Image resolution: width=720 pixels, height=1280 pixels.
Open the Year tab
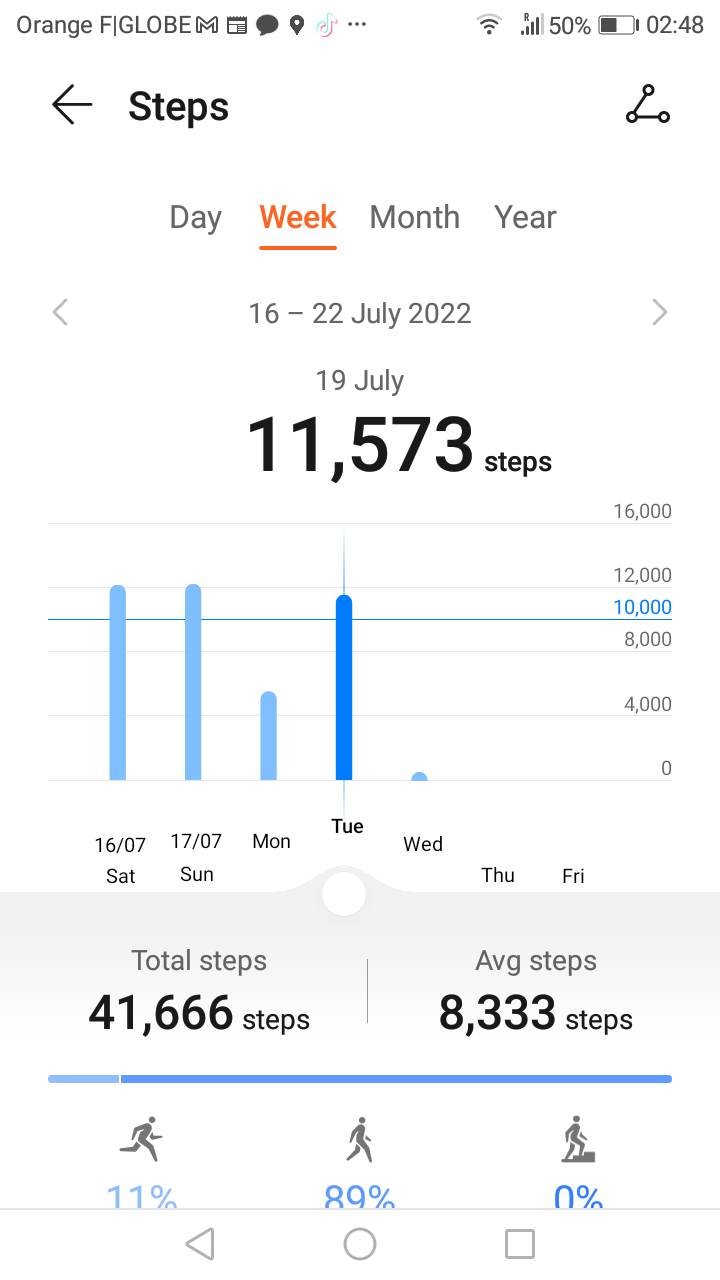(525, 217)
